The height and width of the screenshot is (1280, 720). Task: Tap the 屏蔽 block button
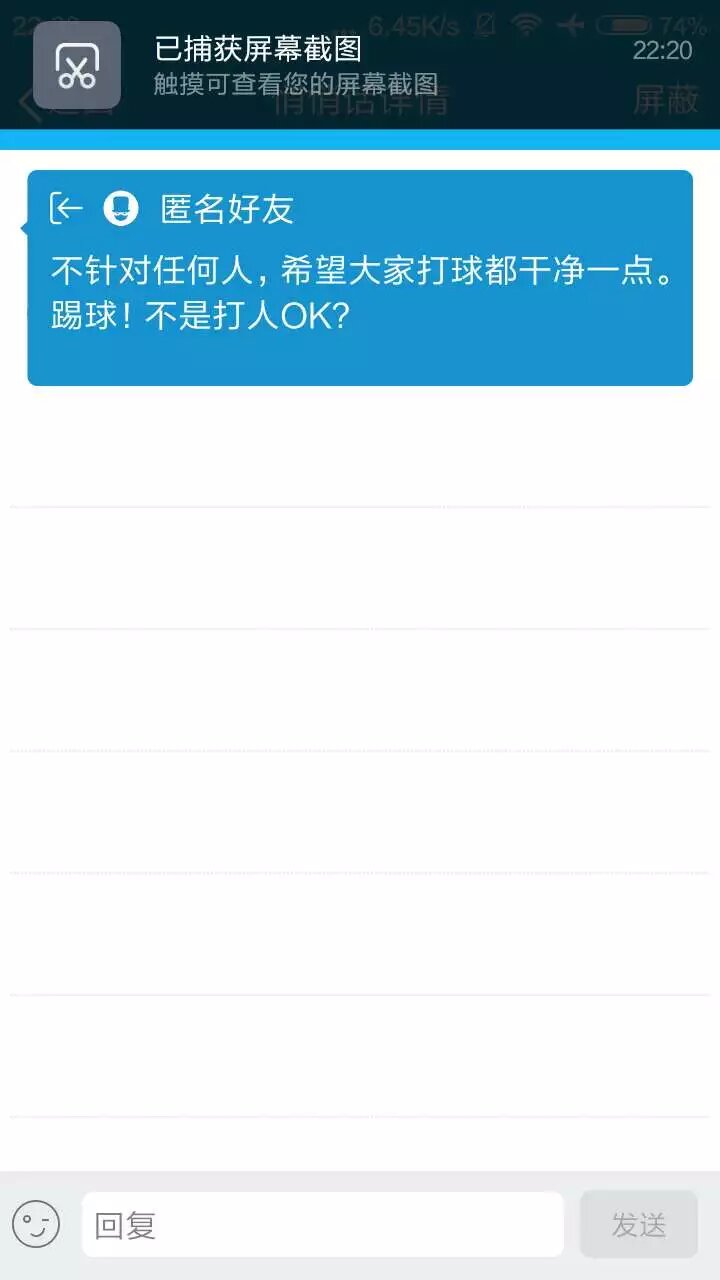tap(666, 100)
